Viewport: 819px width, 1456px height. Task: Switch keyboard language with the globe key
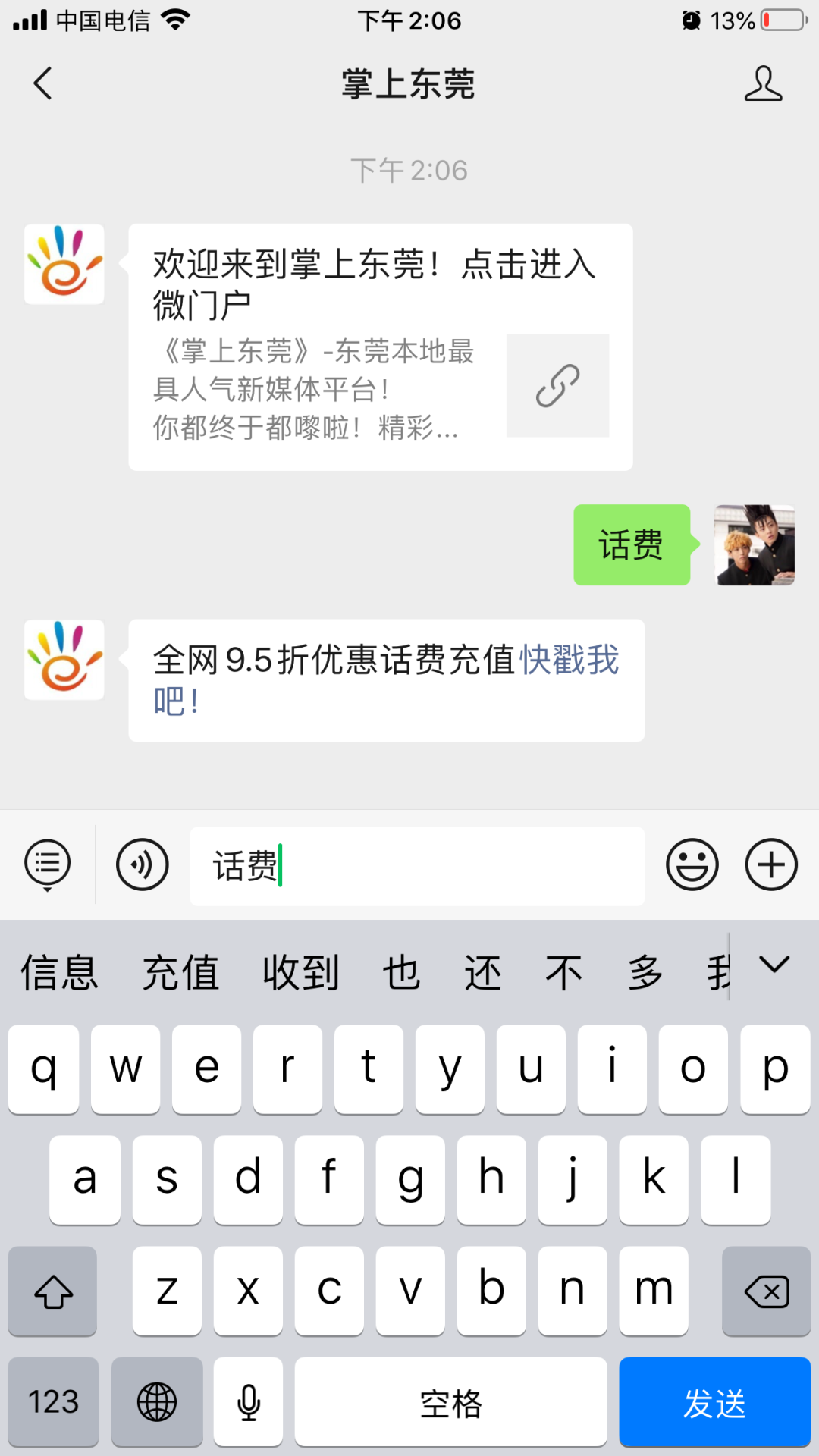pyautogui.click(x=157, y=1402)
